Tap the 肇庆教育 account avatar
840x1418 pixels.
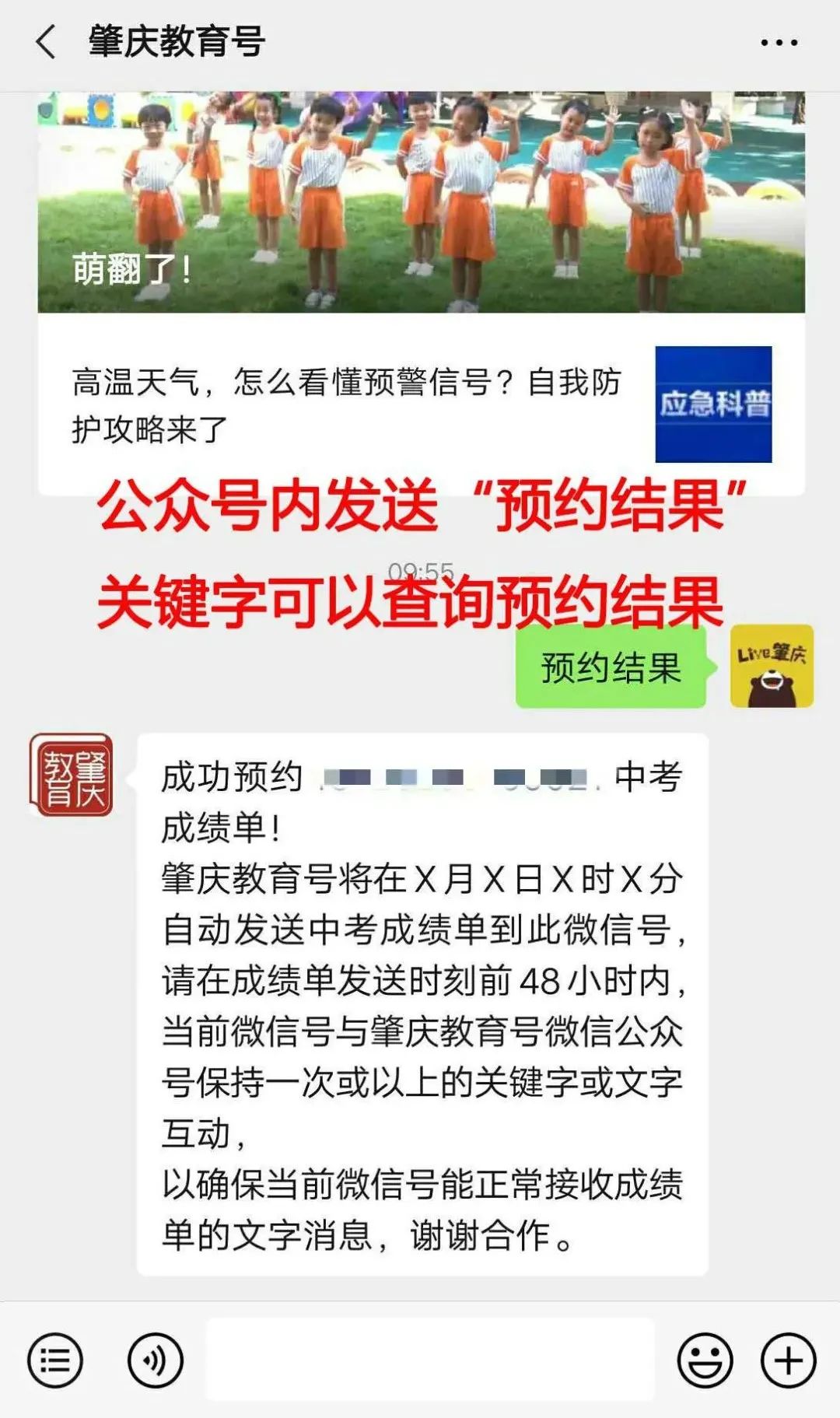click(x=71, y=775)
